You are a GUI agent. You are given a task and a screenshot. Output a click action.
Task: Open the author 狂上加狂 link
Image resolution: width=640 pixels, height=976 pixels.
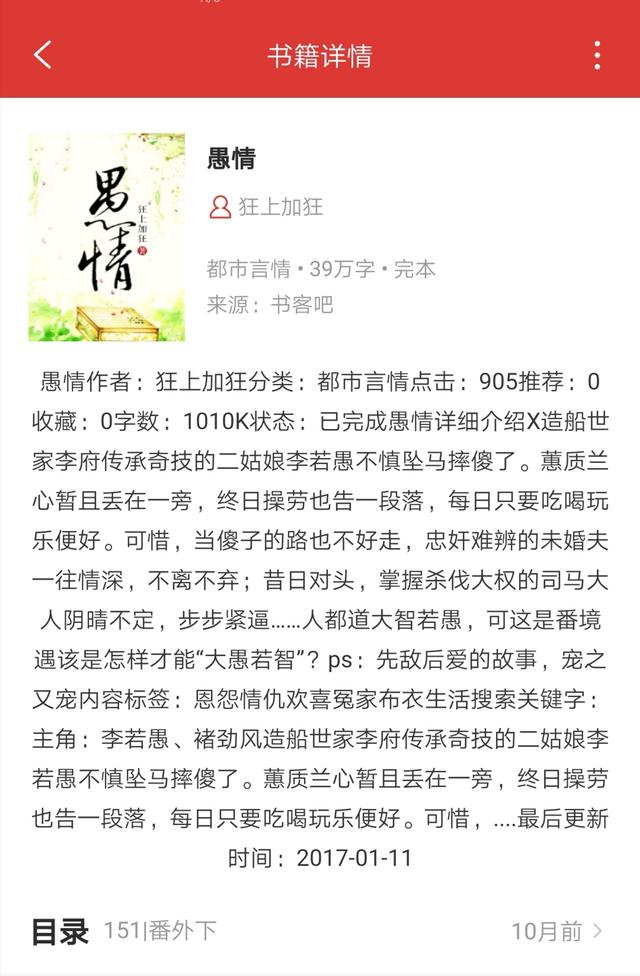(280, 208)
